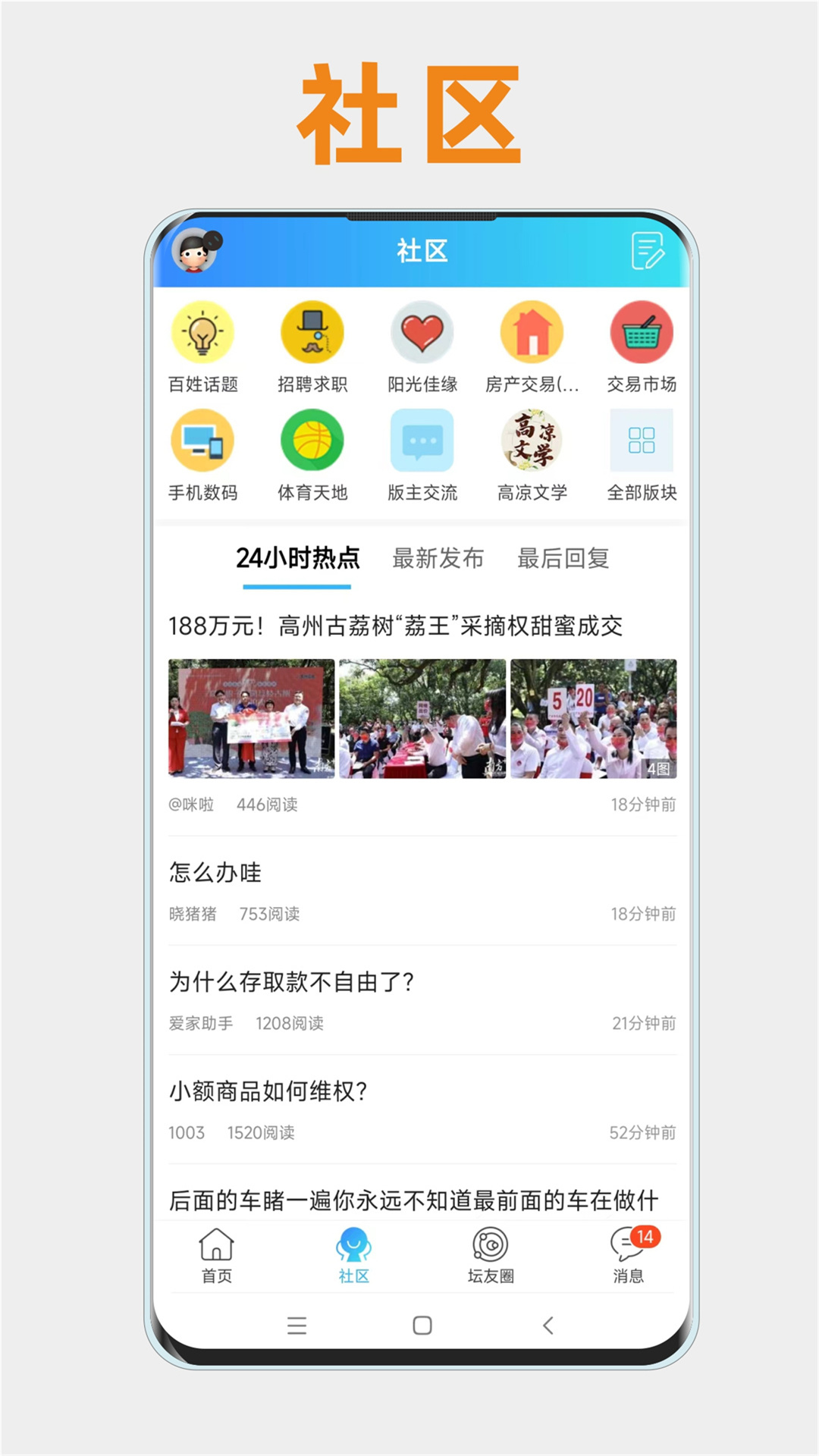Tap the 房产交易 house icon
The image size is (819, 1456).
click(532, 331)
